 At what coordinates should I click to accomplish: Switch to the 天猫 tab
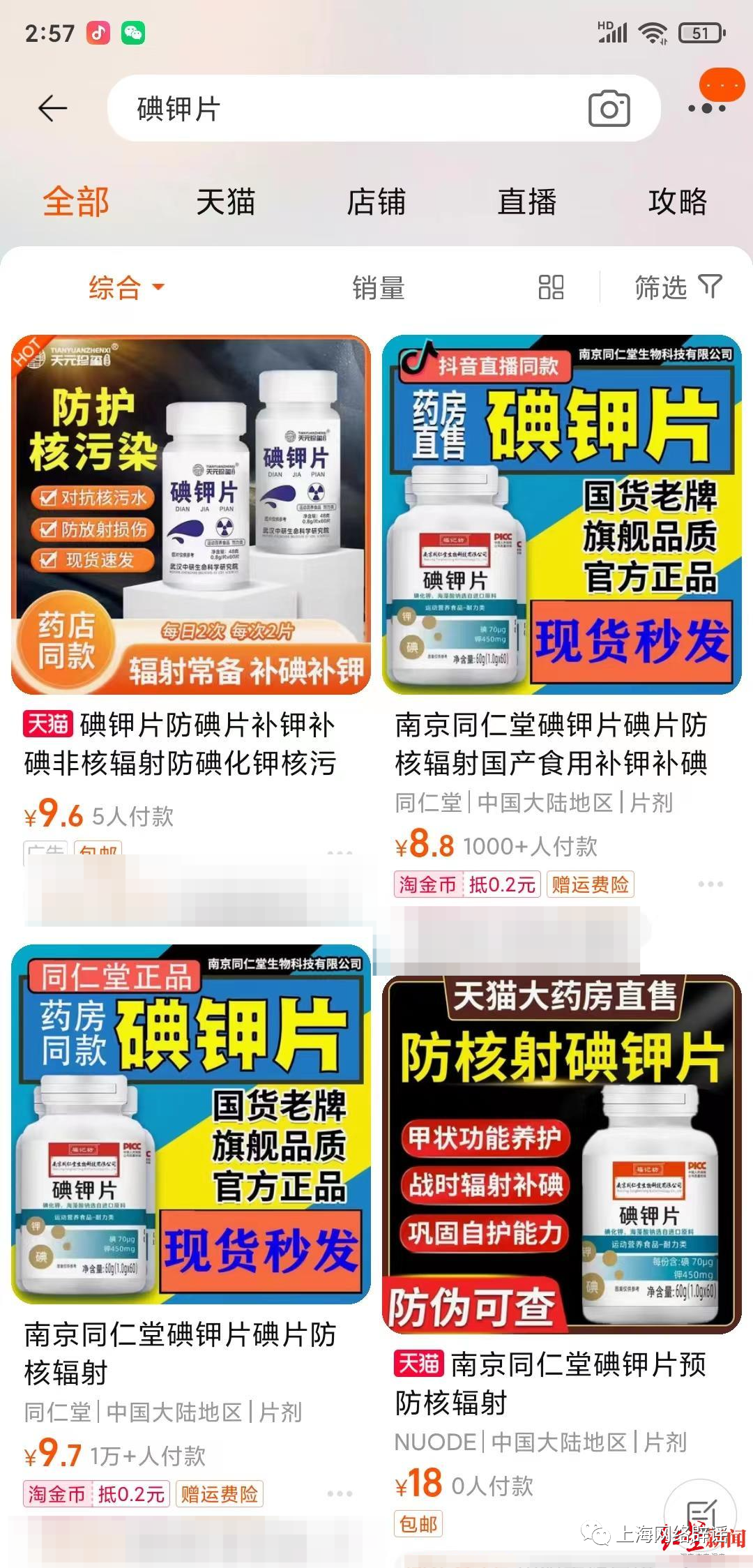click(226, 202)
